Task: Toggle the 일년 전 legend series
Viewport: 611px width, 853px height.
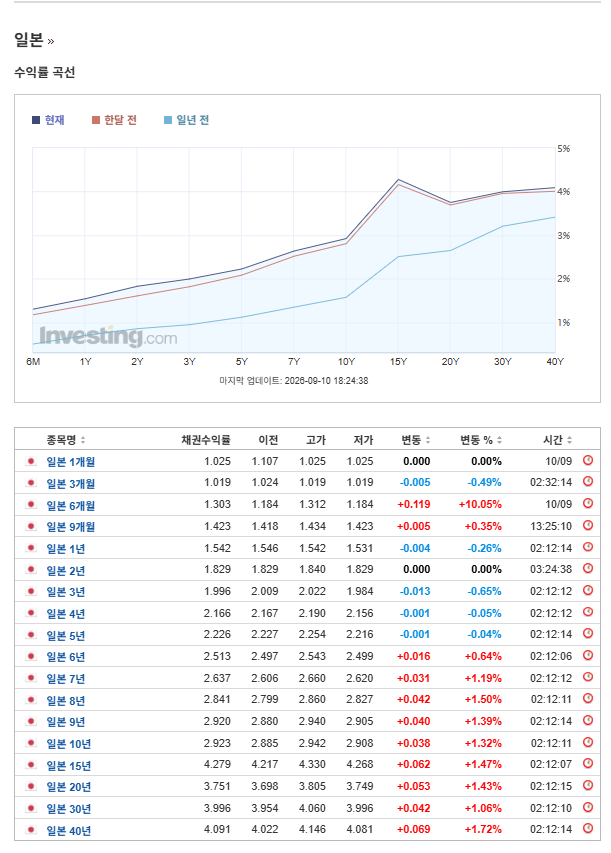Action: pos(187,120)
